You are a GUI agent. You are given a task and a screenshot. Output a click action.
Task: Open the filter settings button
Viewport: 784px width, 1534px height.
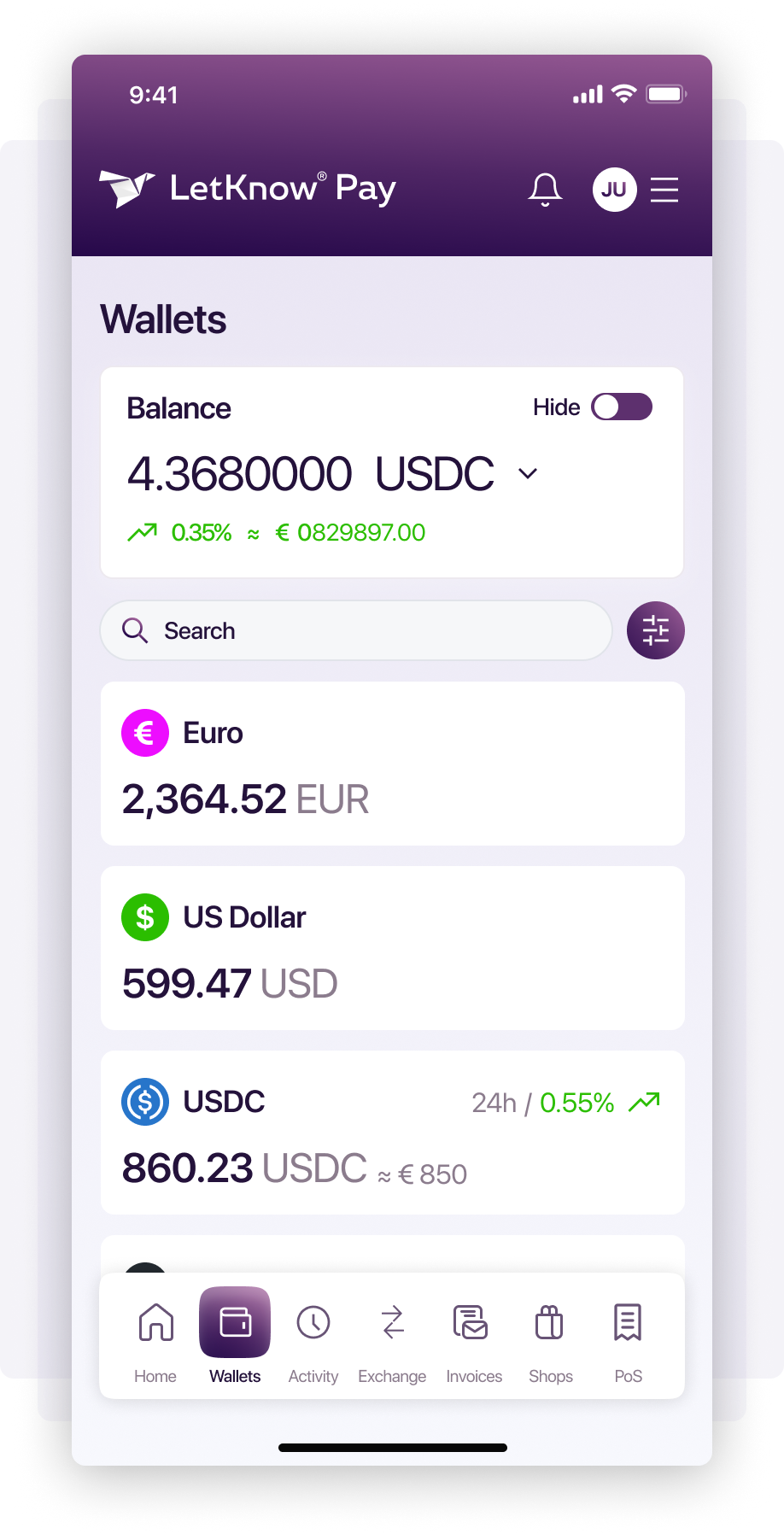click(x=655, y=630)
